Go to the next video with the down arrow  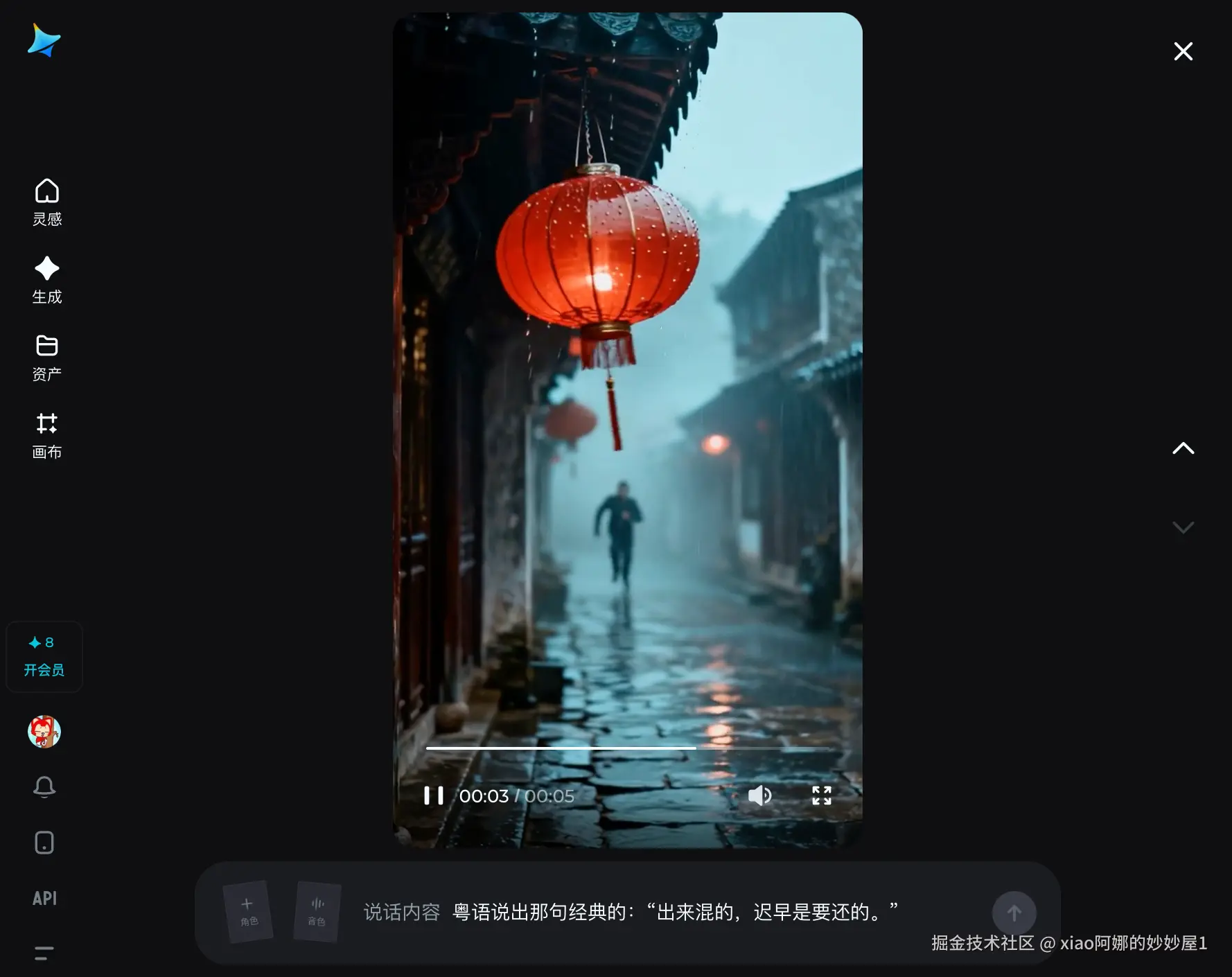[x=1183, y=527]
